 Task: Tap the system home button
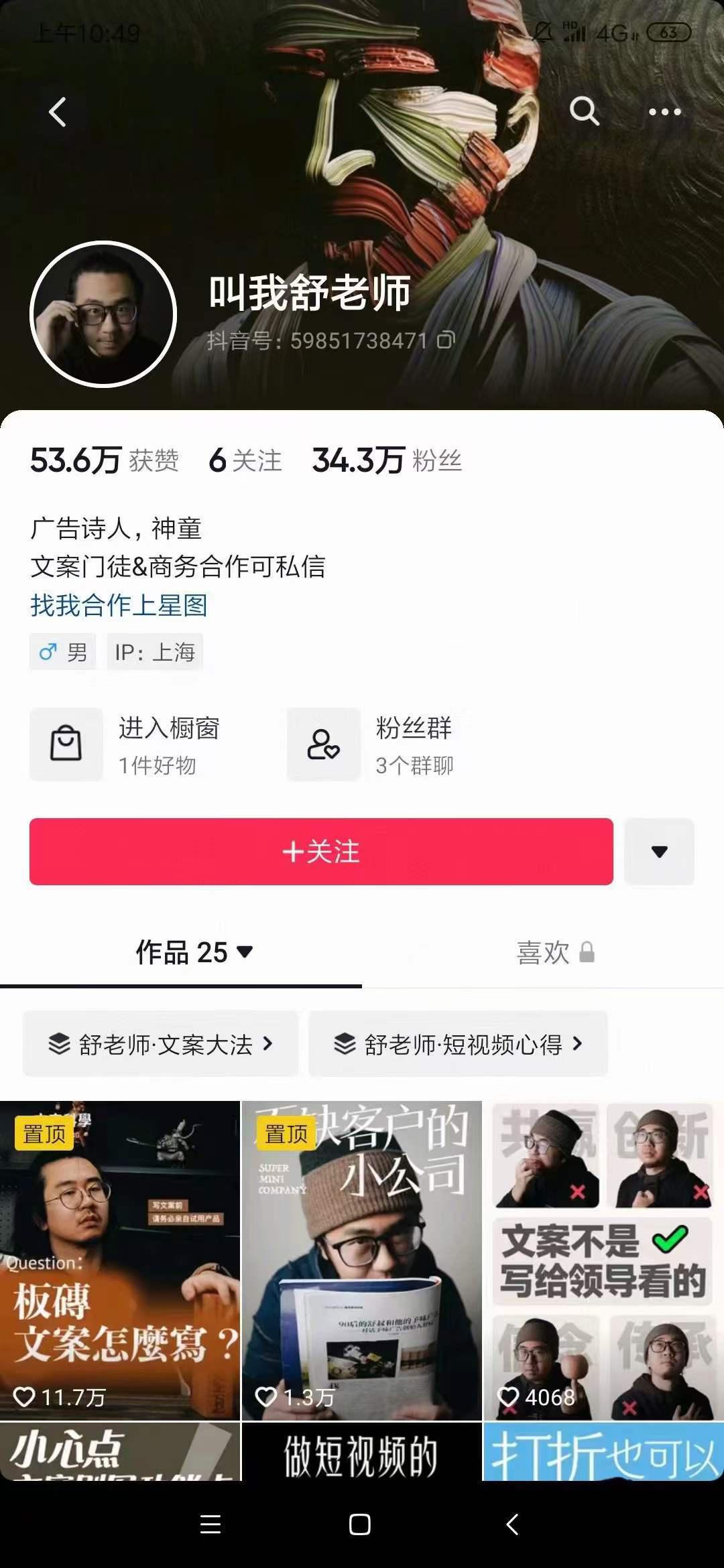360,1524
